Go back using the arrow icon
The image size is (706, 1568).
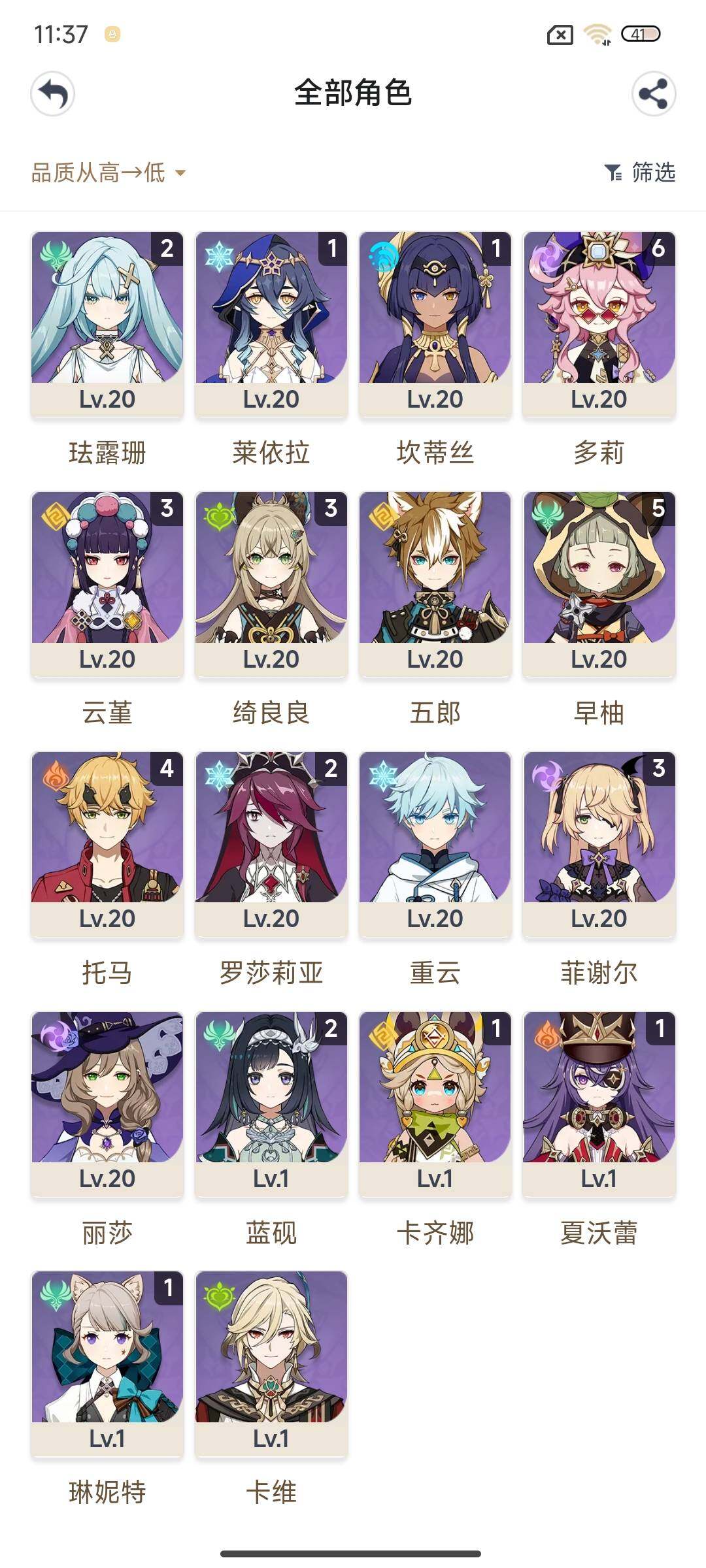coord(53,94)
